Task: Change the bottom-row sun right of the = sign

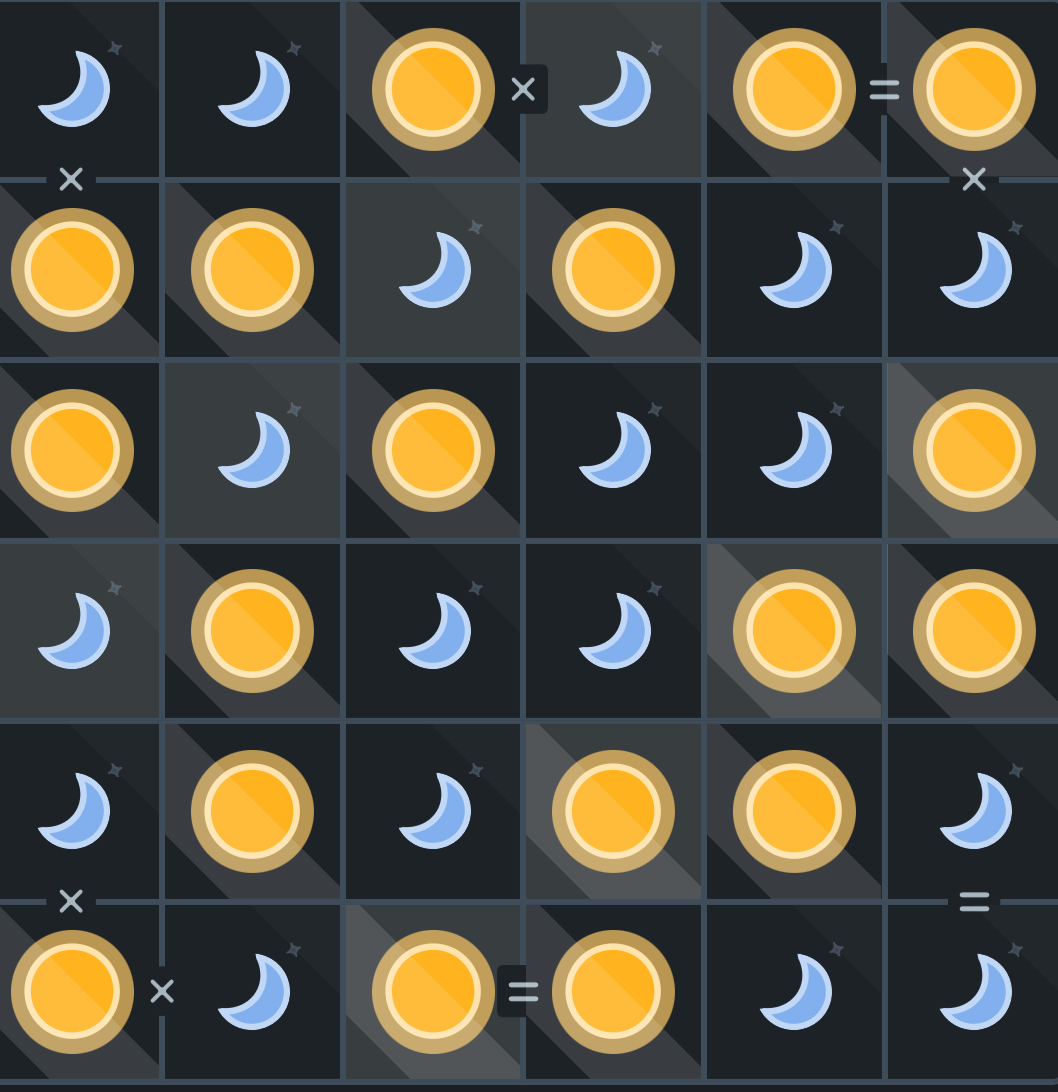Action: tap(613, 991)
